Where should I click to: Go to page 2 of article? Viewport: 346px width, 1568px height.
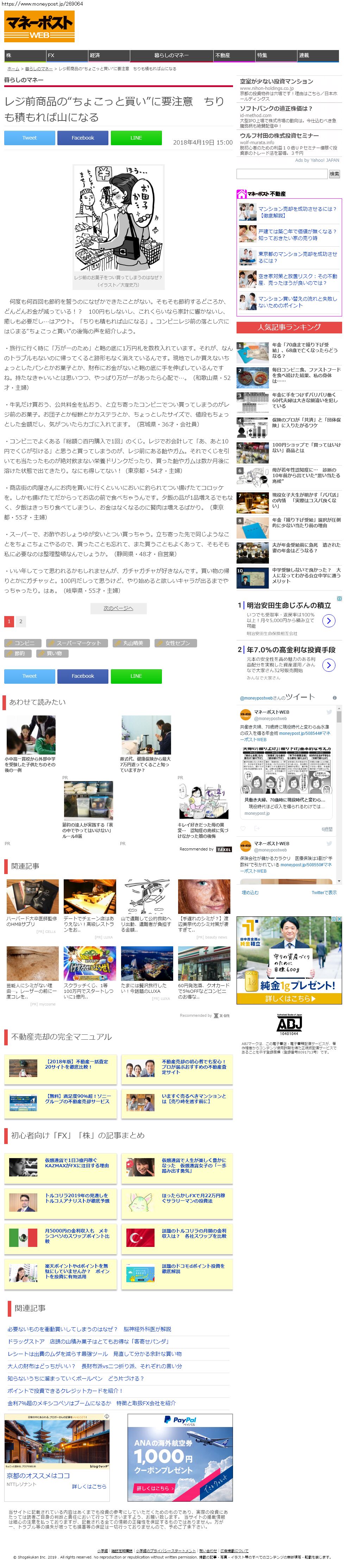pyautogui.click(x=21, y=621)
